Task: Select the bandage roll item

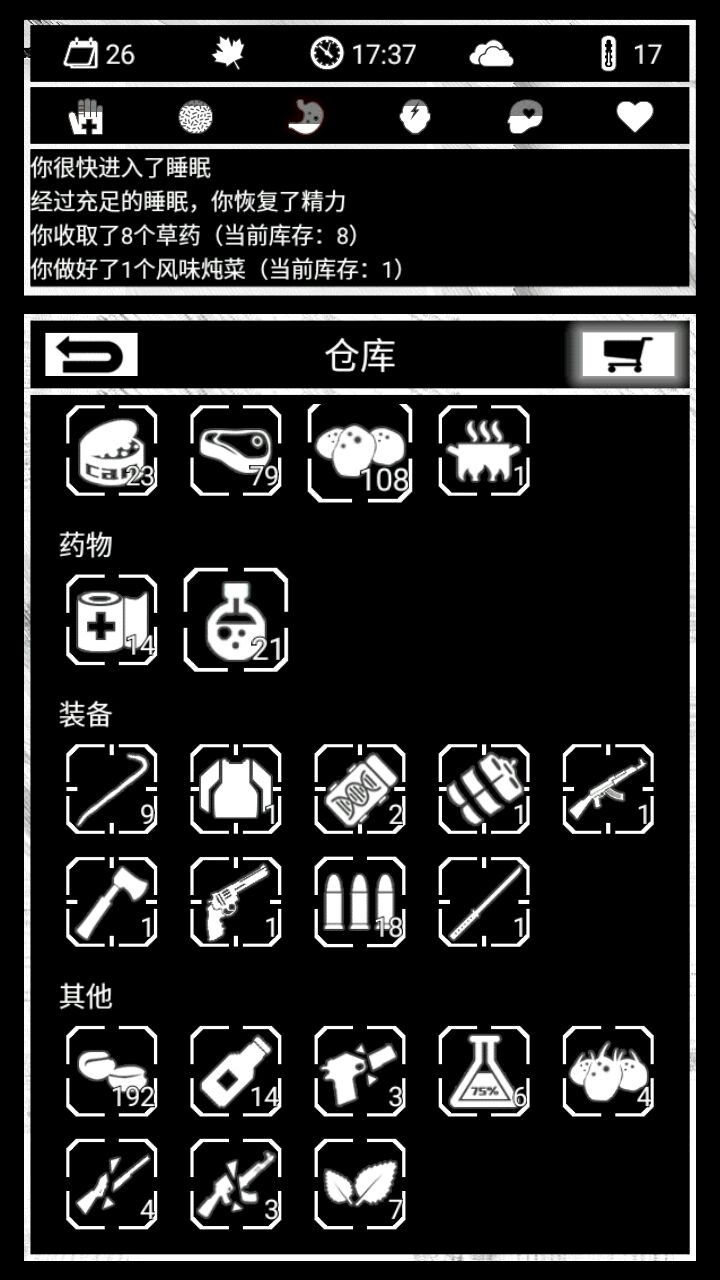Action: tap(111, 620)
